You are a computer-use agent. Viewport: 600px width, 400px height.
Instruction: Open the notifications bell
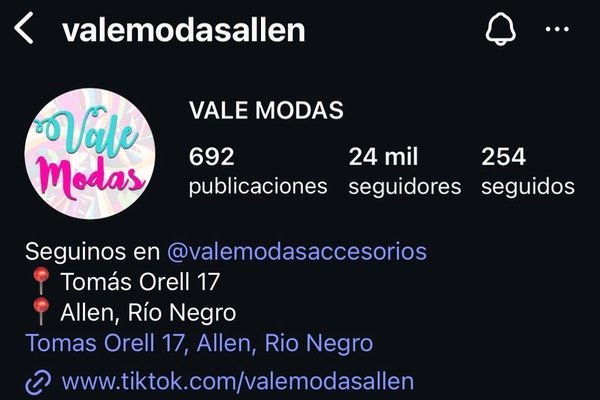coord(498,31)
